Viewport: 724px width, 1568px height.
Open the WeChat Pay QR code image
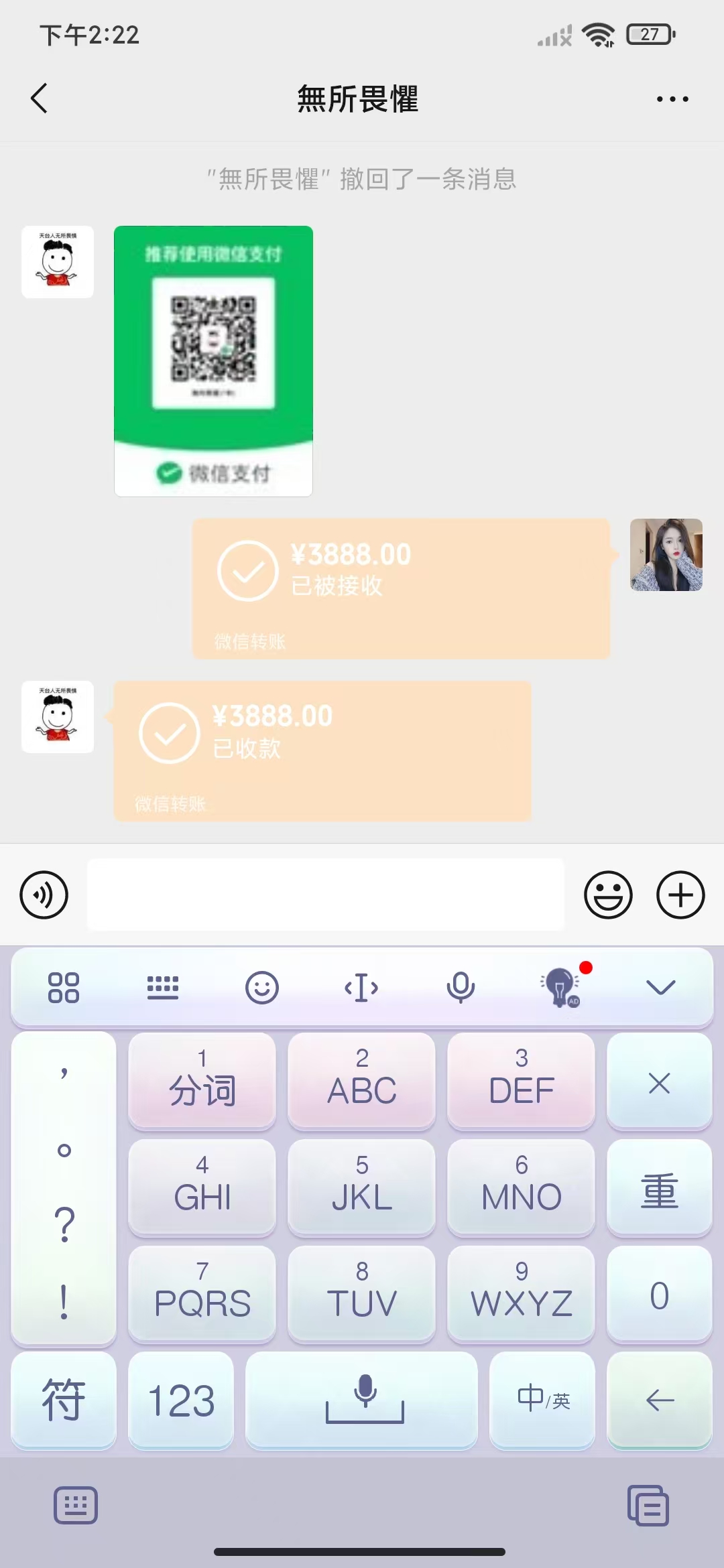tap(213, 361)
